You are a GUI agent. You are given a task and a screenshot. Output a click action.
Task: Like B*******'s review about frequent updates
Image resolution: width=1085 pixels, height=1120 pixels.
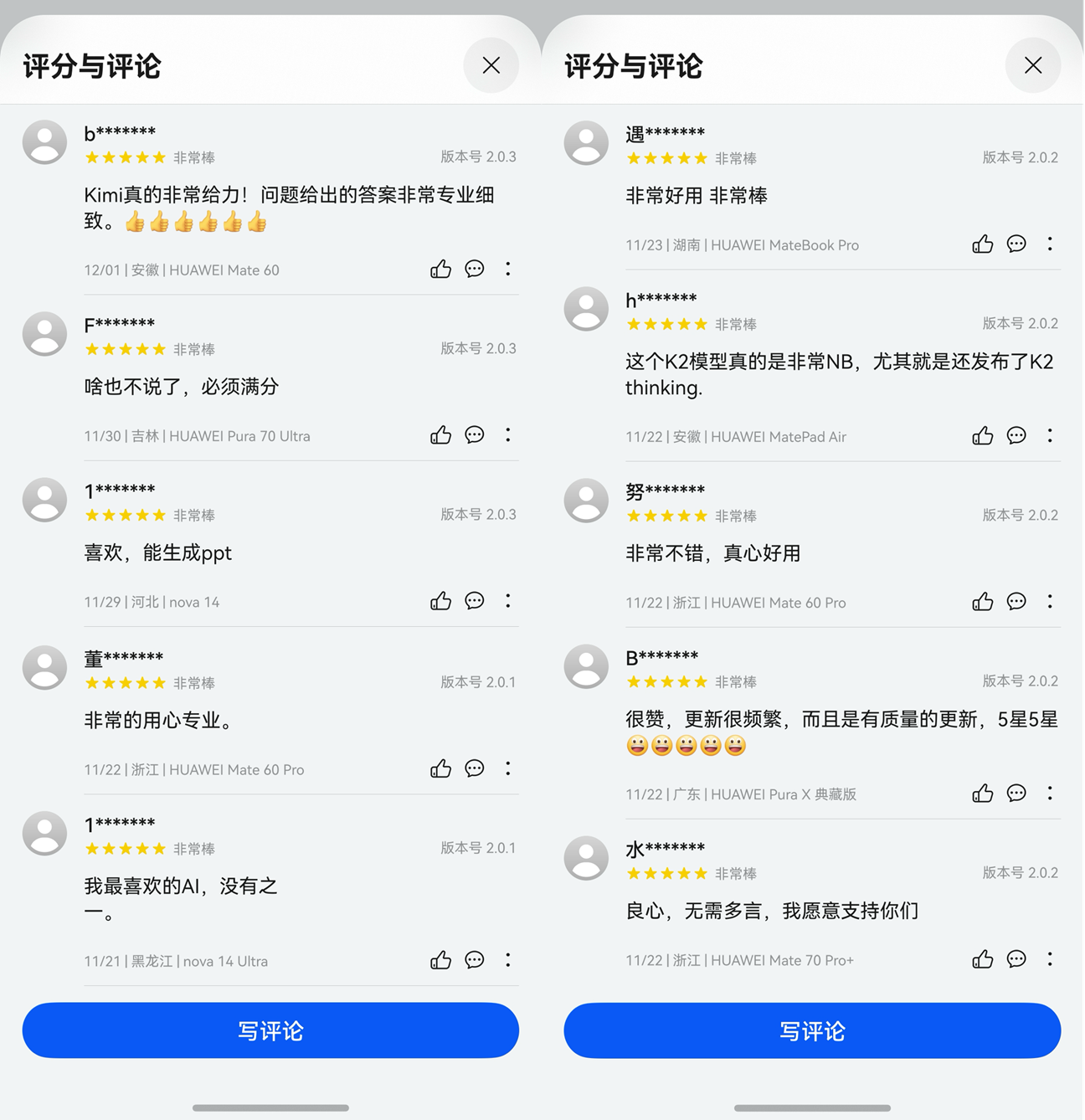pyautogui.click(x=983, y=793)
